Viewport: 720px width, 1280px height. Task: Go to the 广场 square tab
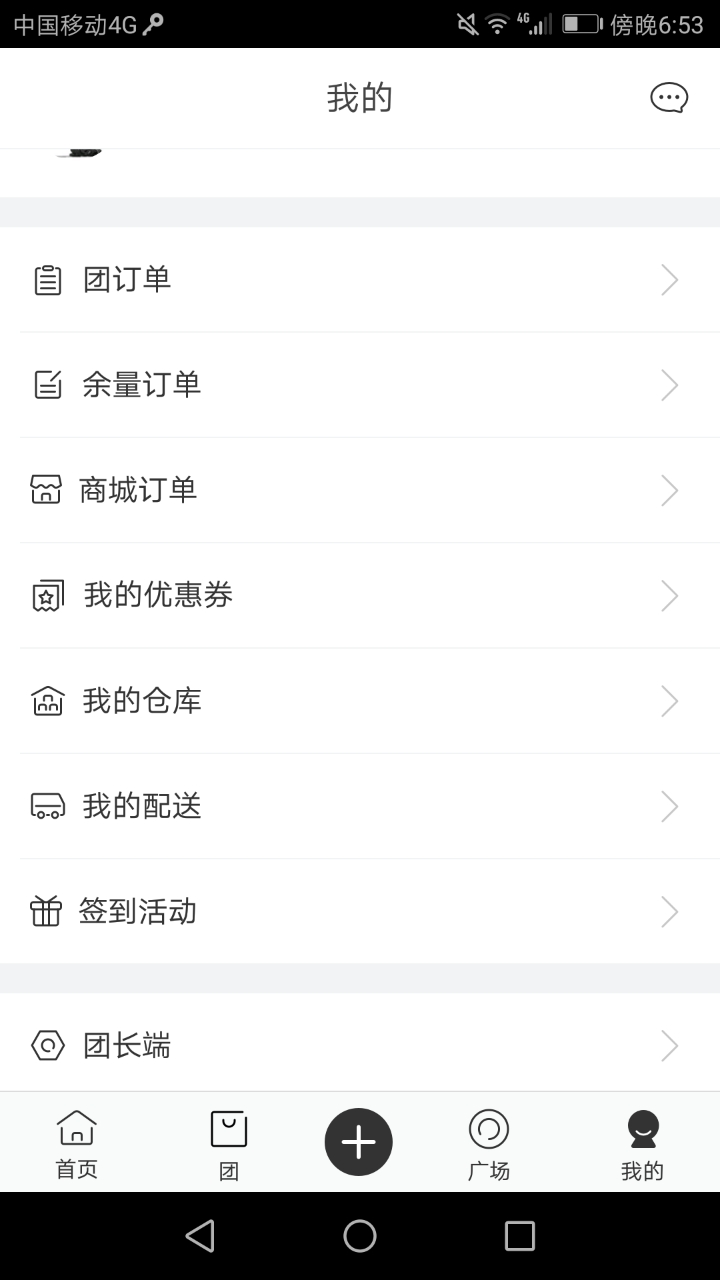point(489,1143)
